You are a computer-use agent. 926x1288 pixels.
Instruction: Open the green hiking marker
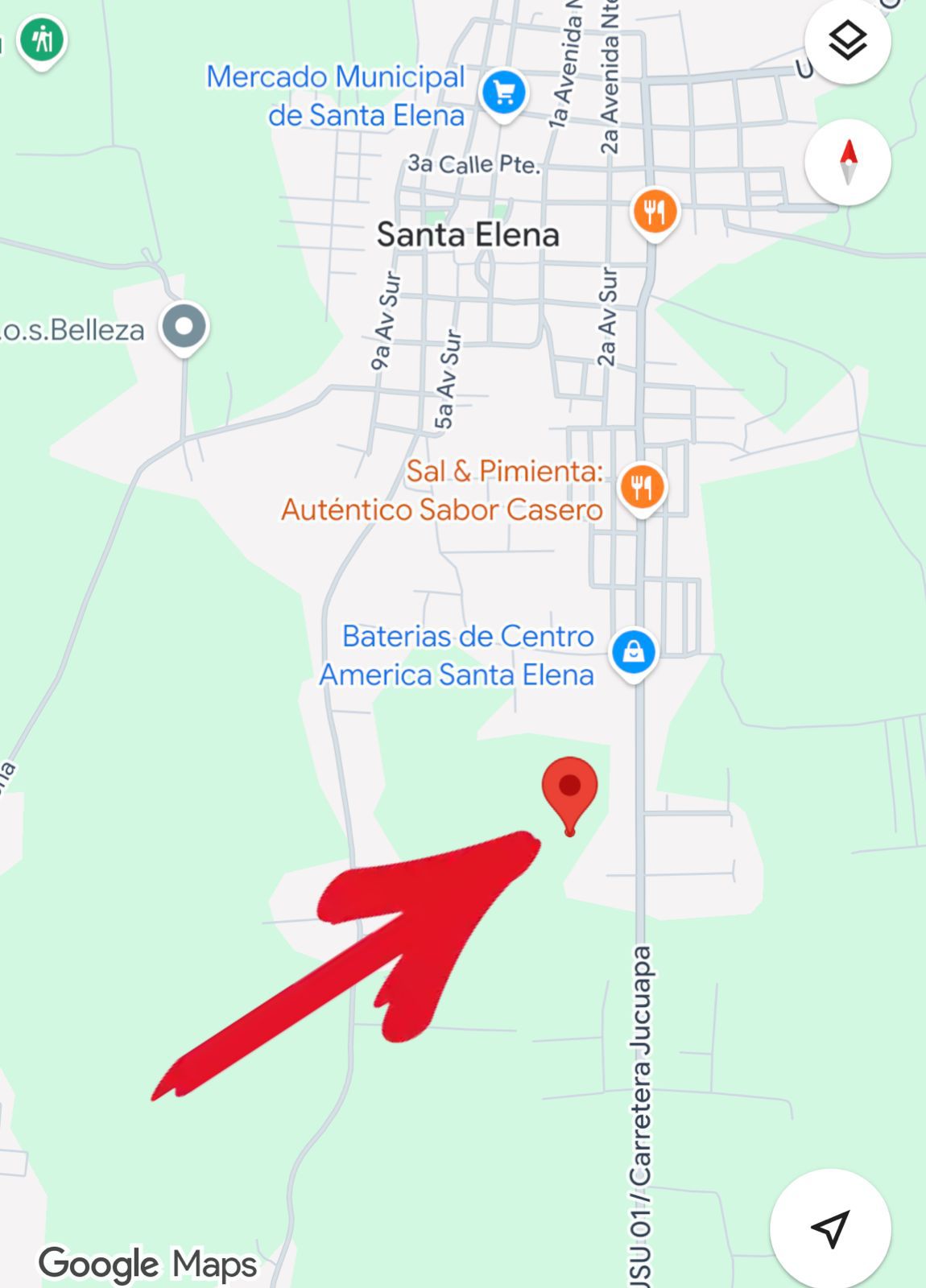pos(42,40)
